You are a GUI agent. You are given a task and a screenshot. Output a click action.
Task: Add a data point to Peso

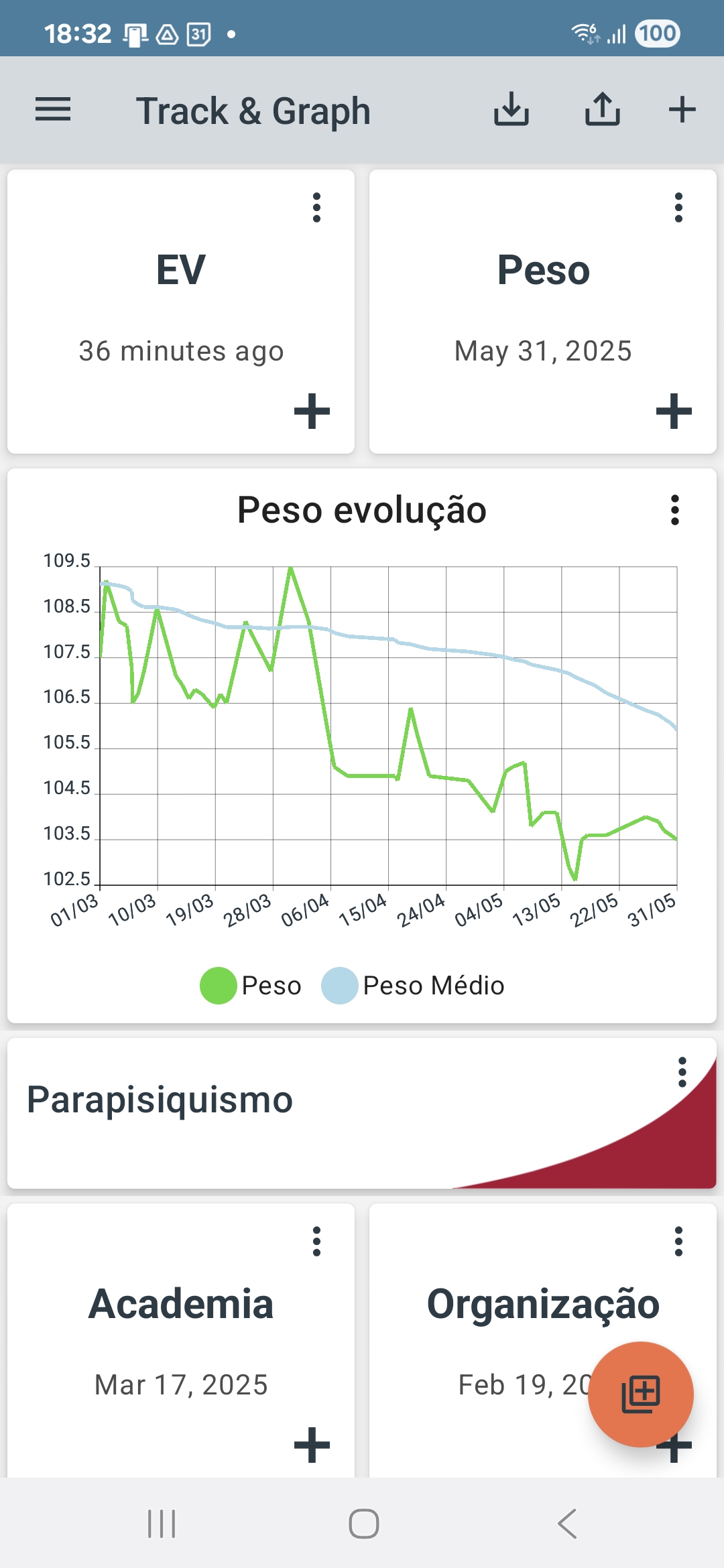674,411
